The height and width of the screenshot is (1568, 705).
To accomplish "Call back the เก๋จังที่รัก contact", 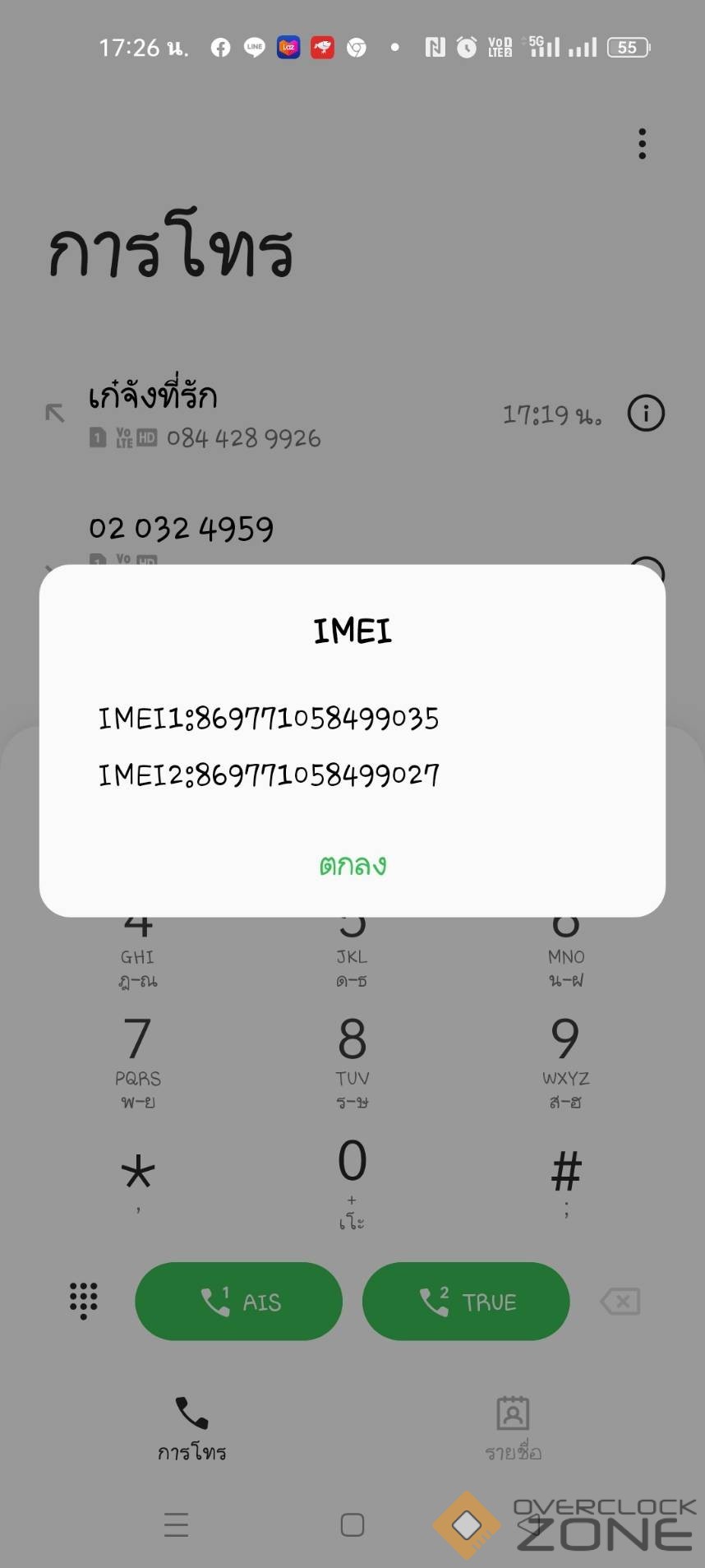I will coord(247,414).
